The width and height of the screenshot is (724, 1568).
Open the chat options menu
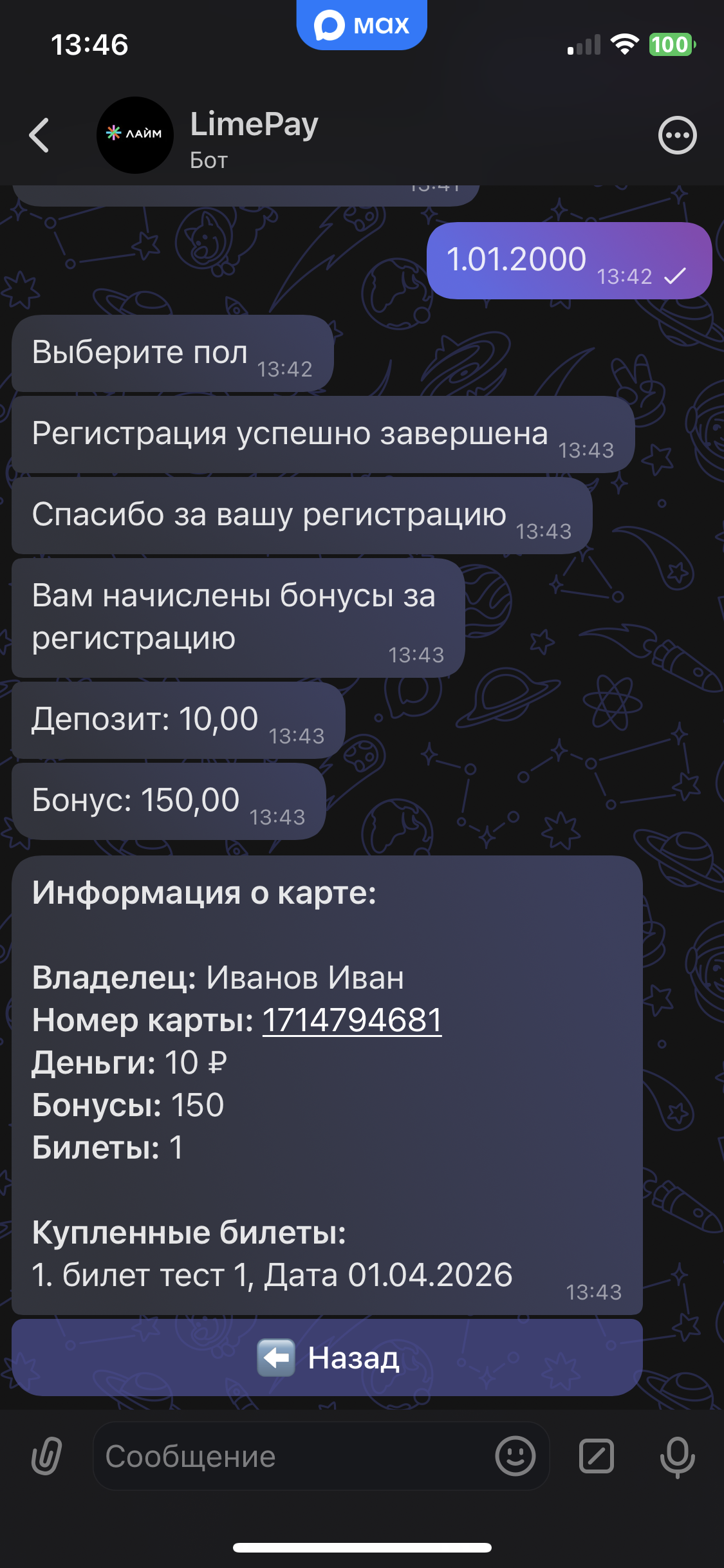[x=677, y=135]
